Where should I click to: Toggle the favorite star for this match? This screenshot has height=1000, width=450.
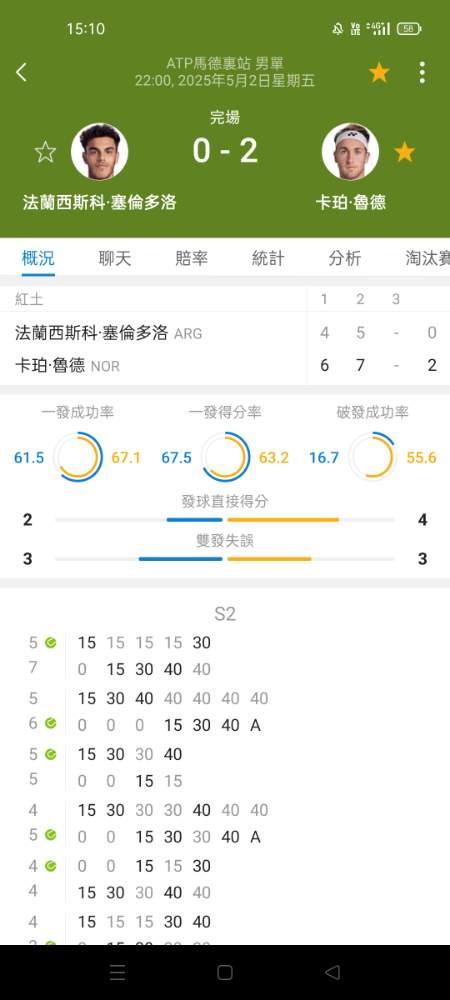point(379,73)
